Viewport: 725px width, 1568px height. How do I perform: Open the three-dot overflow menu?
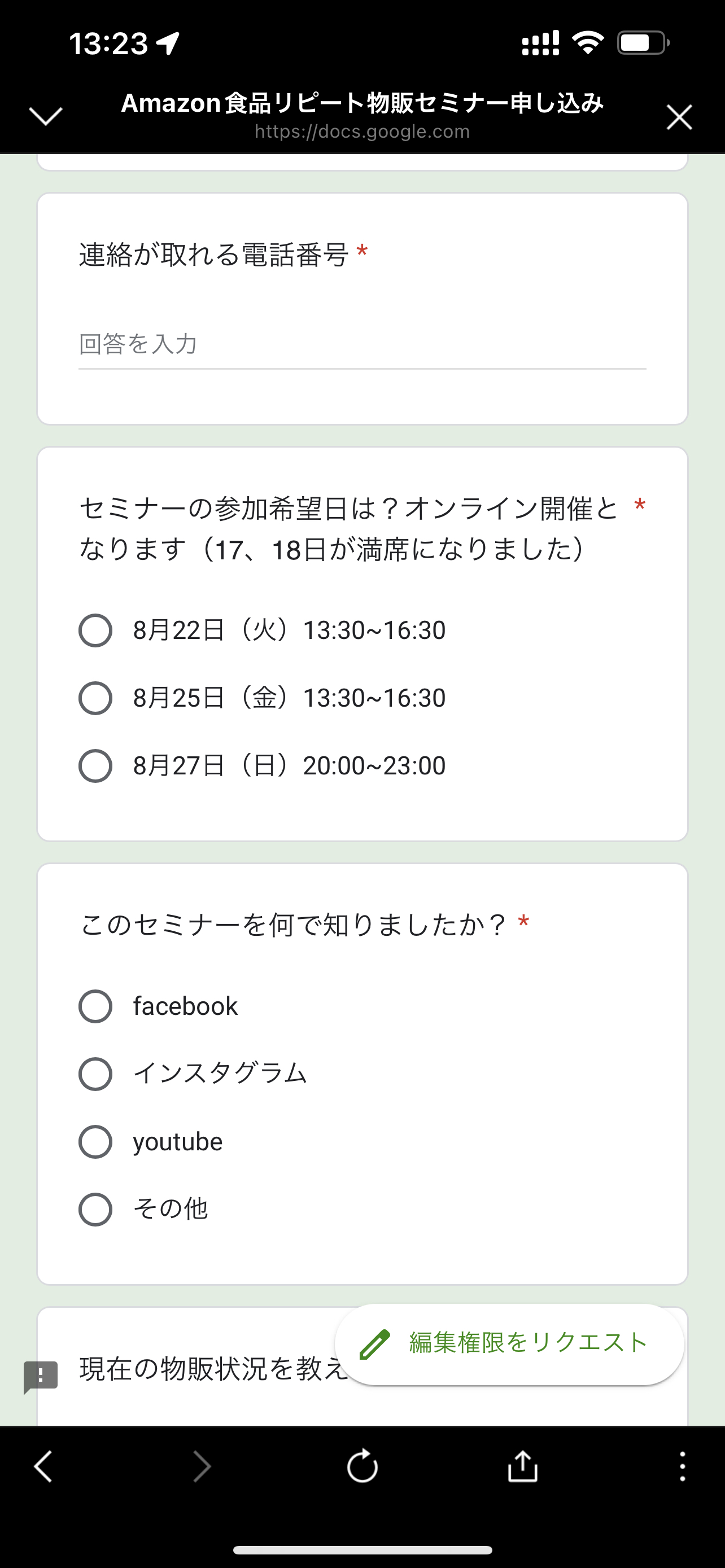point(683,1466)
